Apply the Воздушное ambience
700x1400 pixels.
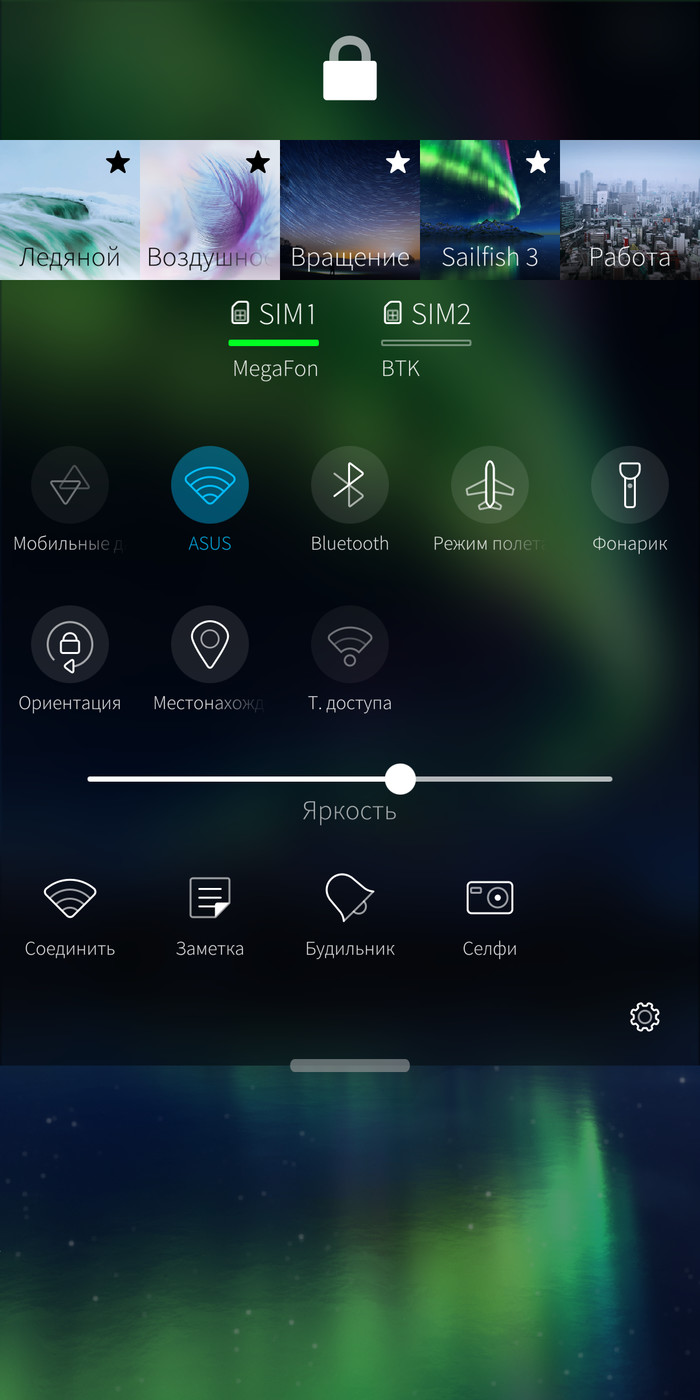(210, 210)
